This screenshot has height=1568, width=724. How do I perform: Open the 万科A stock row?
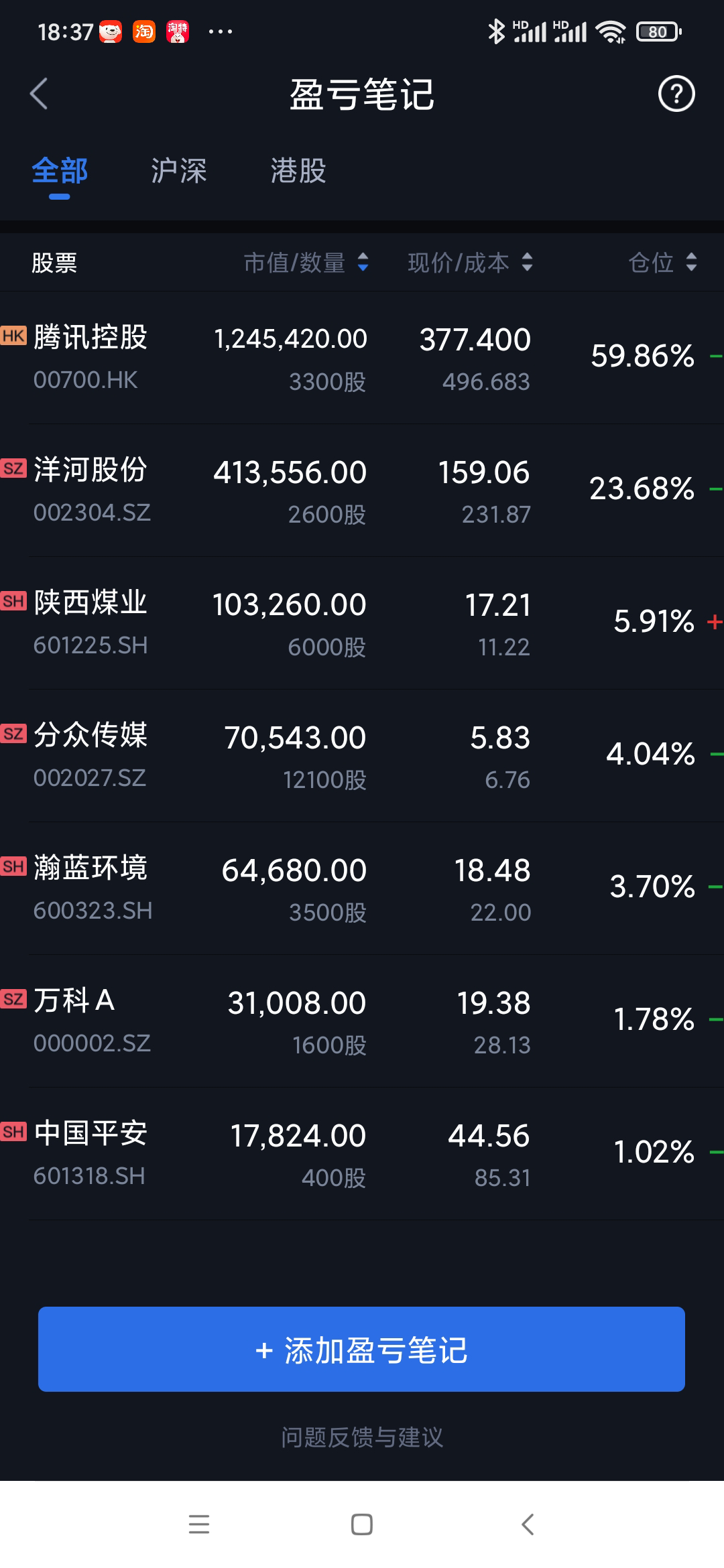pos(362,1021)
